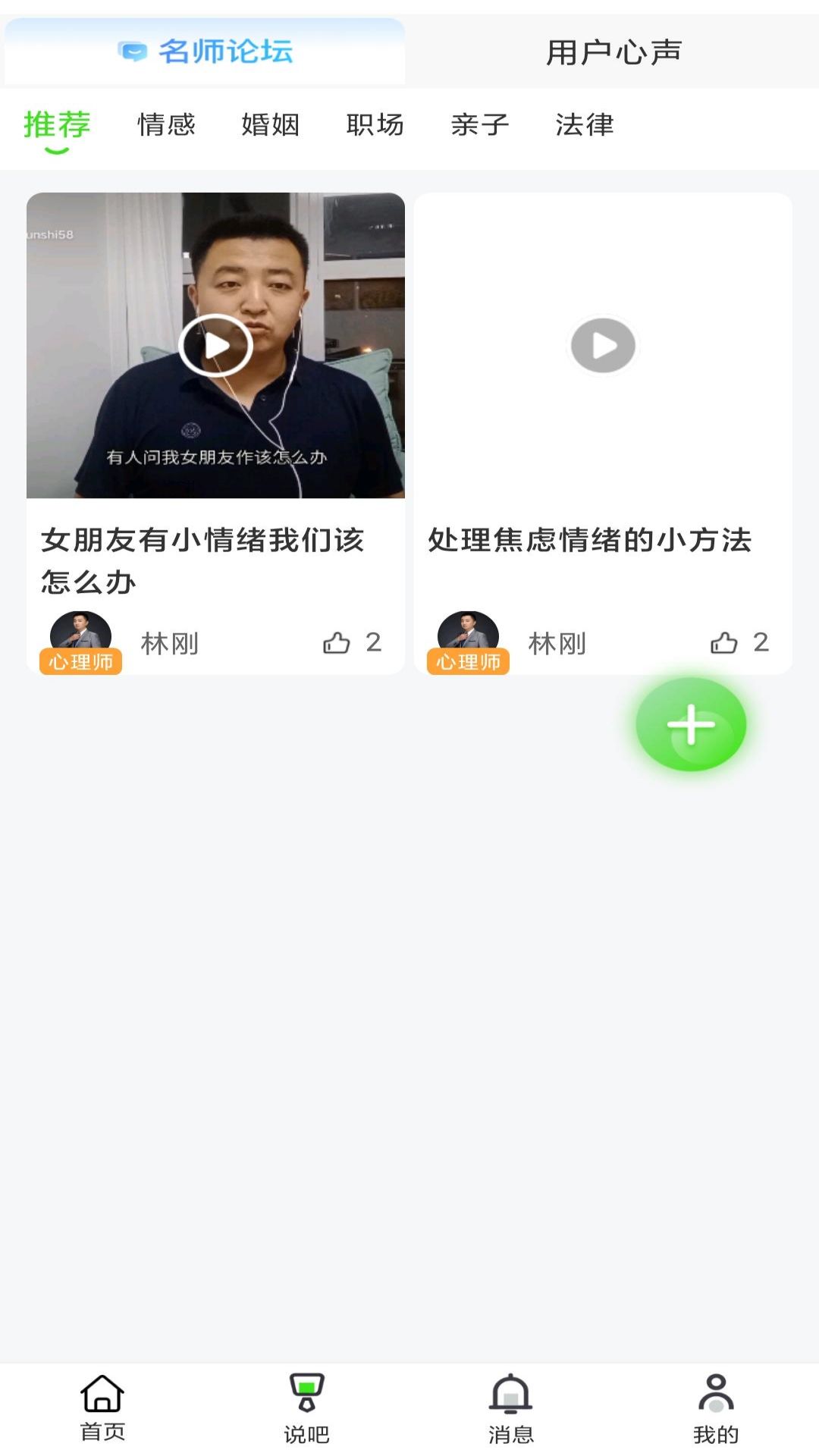
Task: Open the post titled 处理焦虑情绪的小方法
Action: pos(590,540)
